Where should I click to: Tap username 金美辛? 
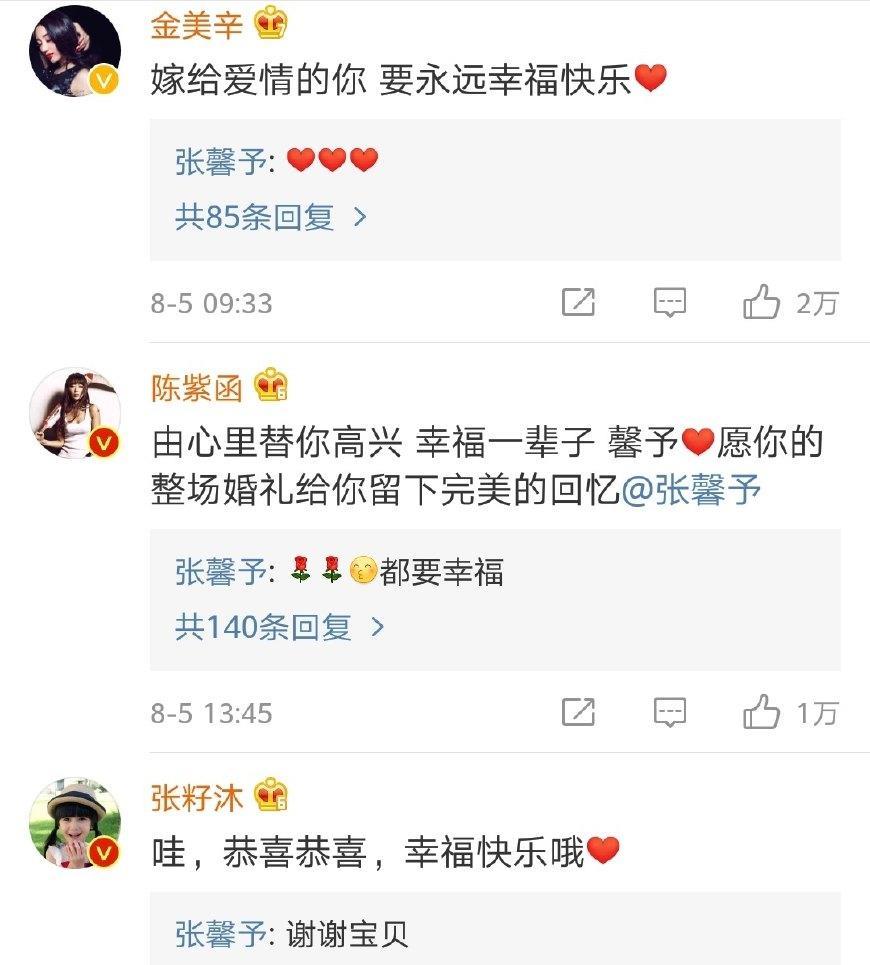(x=197, y=25)
